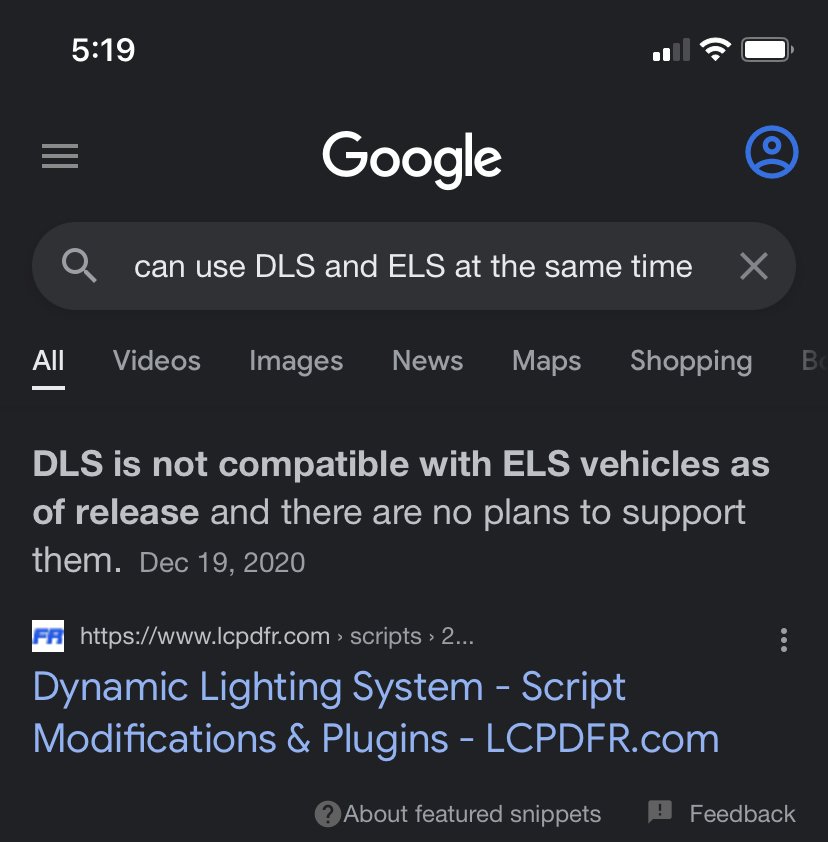Screen dimensions: 828x842
Task: Open Dynamic Lighting System LCPDFR result
Action: tap(375, 713)
